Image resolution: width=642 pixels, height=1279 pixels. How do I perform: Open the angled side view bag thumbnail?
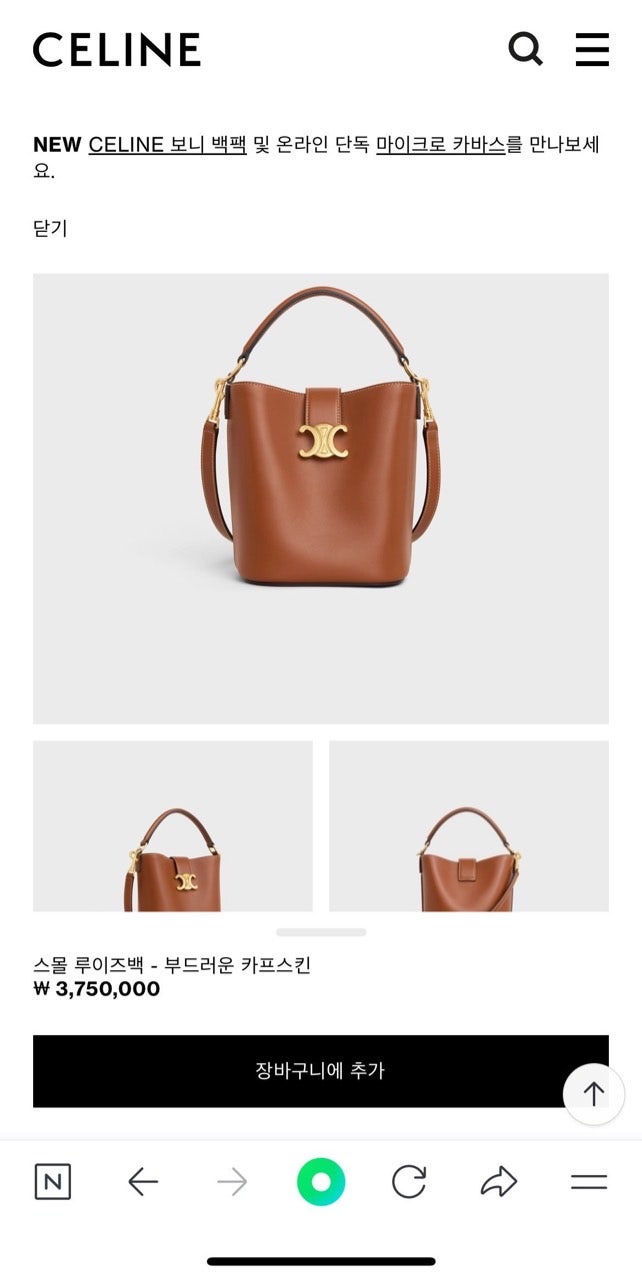coord(172,826)
